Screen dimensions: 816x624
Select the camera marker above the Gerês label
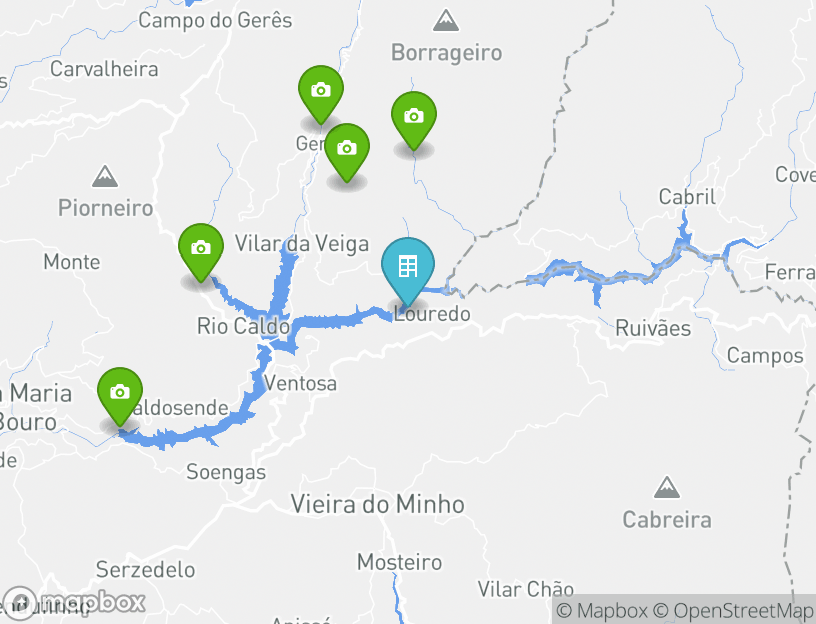321,91
